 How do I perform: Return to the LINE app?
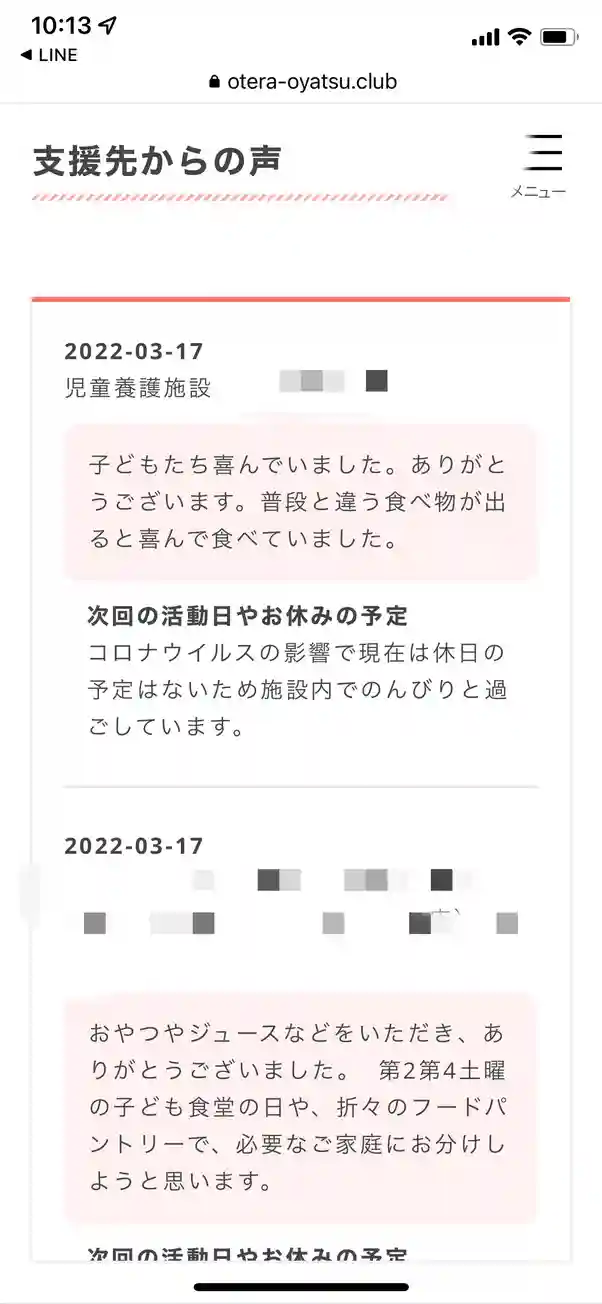(49, 55)
